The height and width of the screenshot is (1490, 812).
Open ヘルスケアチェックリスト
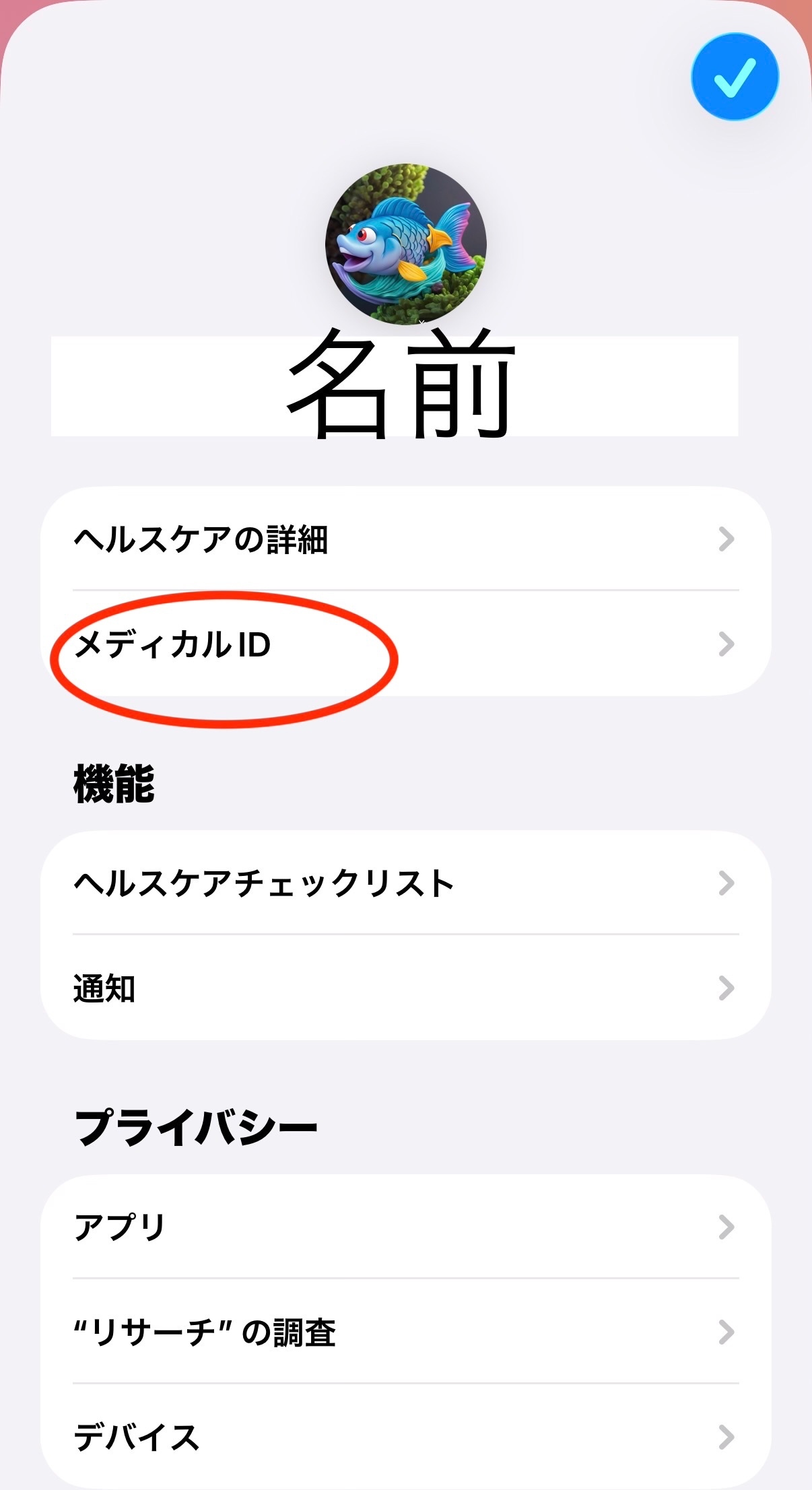coord(405,883)
